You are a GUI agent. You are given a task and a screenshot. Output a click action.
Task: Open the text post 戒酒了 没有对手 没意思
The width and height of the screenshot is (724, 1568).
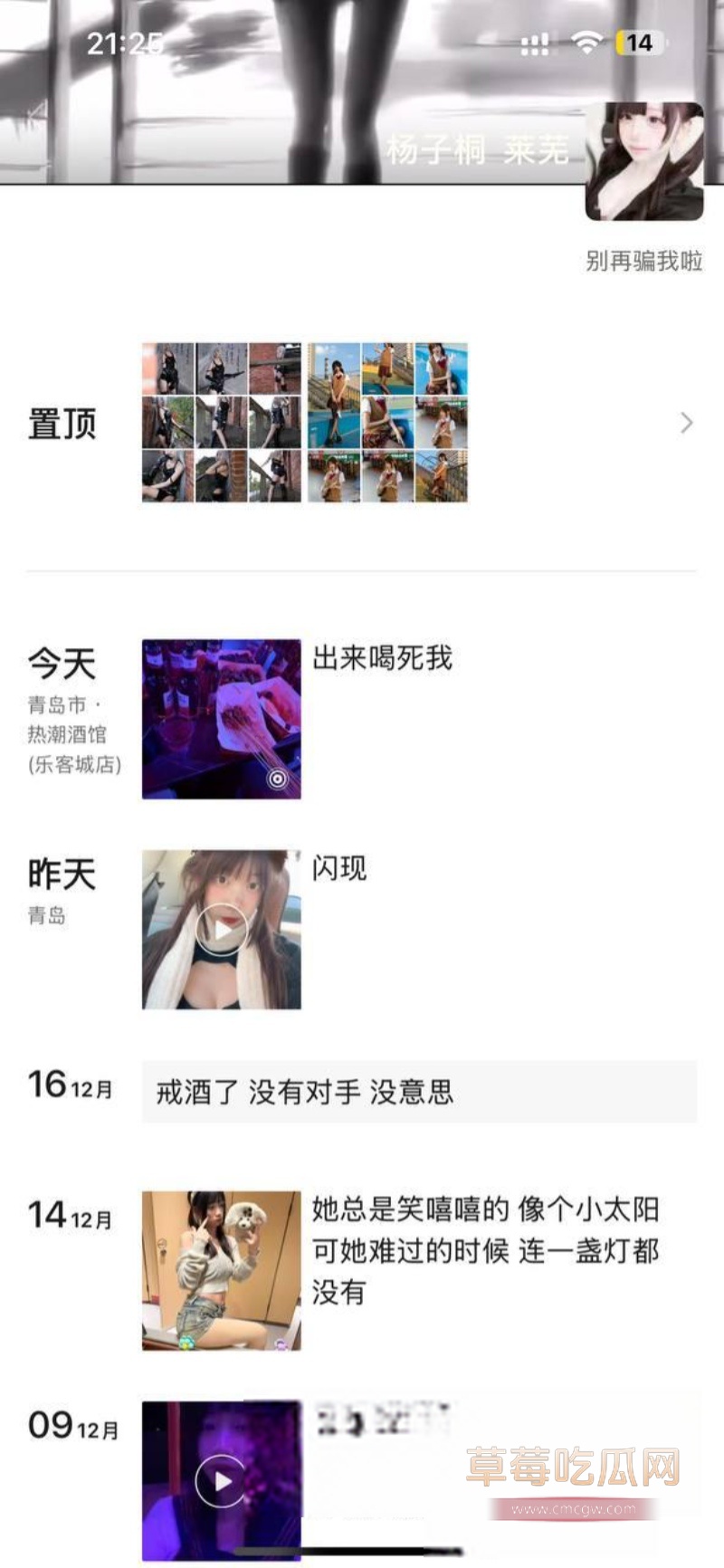(x=418, y=1092)
